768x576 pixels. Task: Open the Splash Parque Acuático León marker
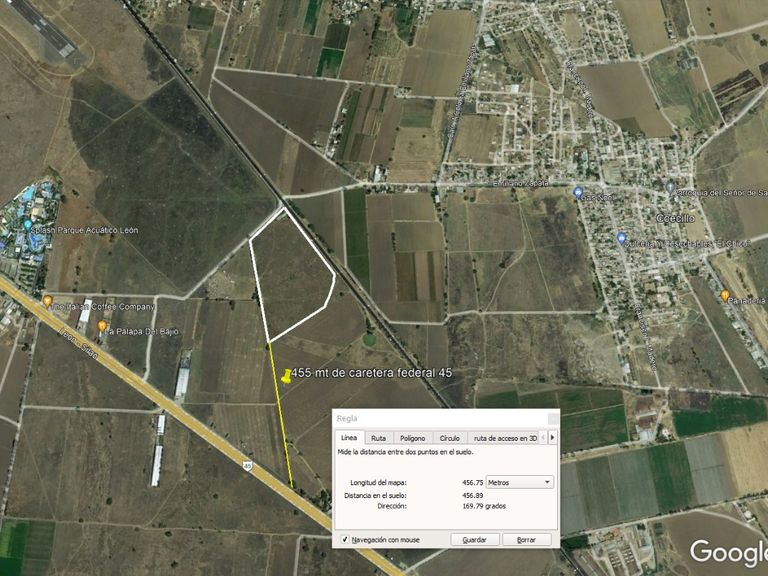(29, 230)
